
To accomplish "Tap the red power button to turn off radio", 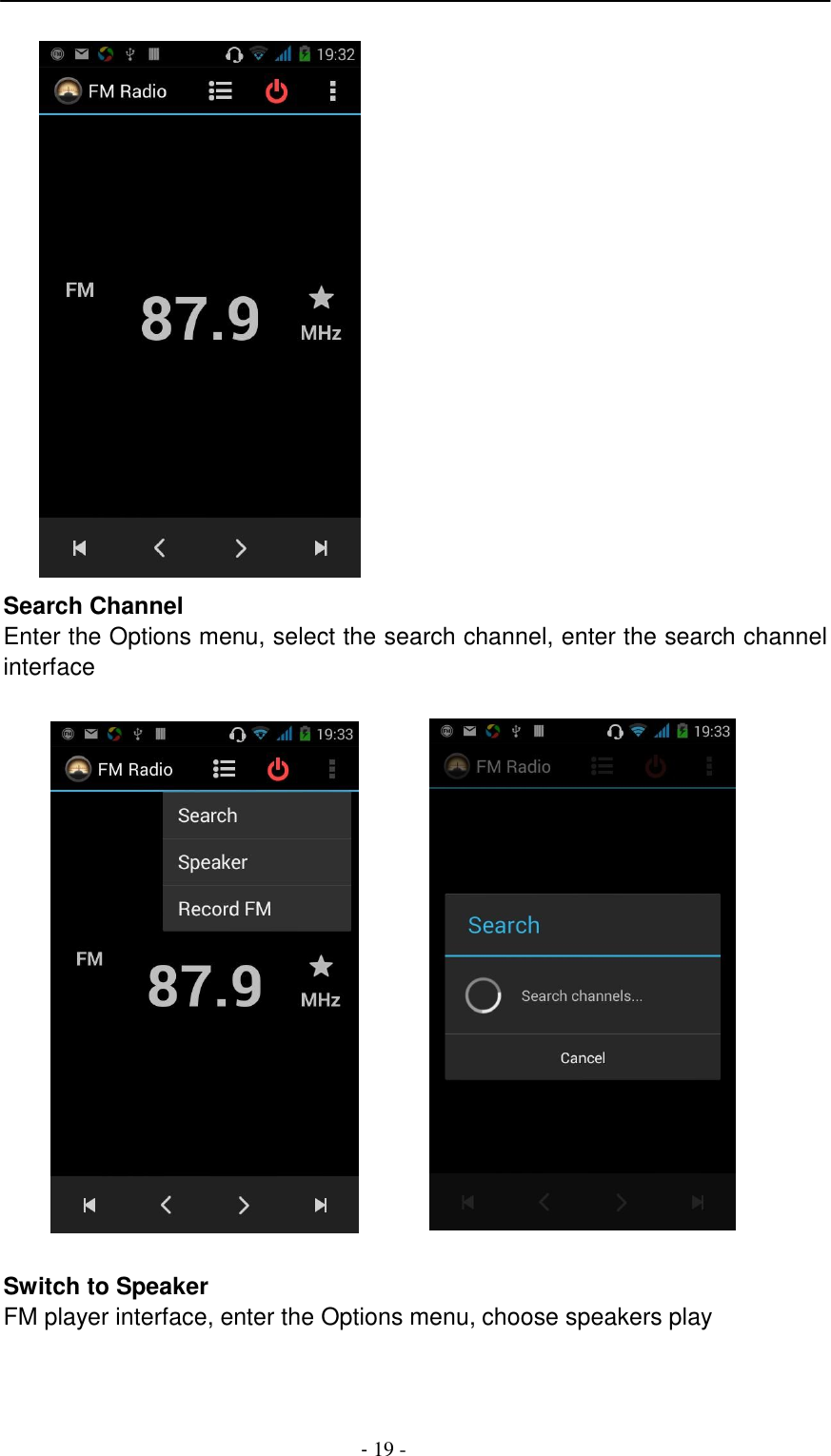I will (x=276, y=90).
